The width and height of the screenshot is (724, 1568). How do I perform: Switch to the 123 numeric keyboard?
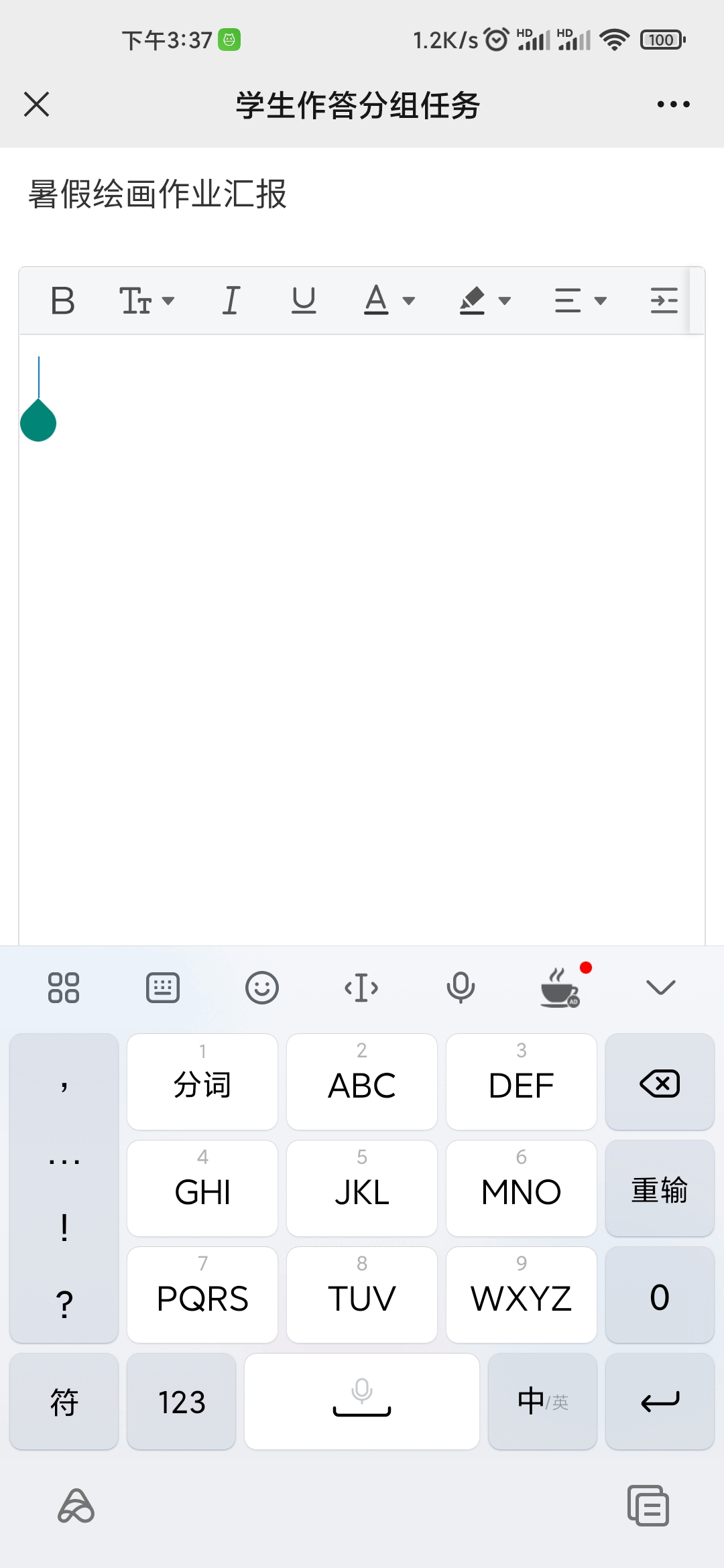(181, 1402)
